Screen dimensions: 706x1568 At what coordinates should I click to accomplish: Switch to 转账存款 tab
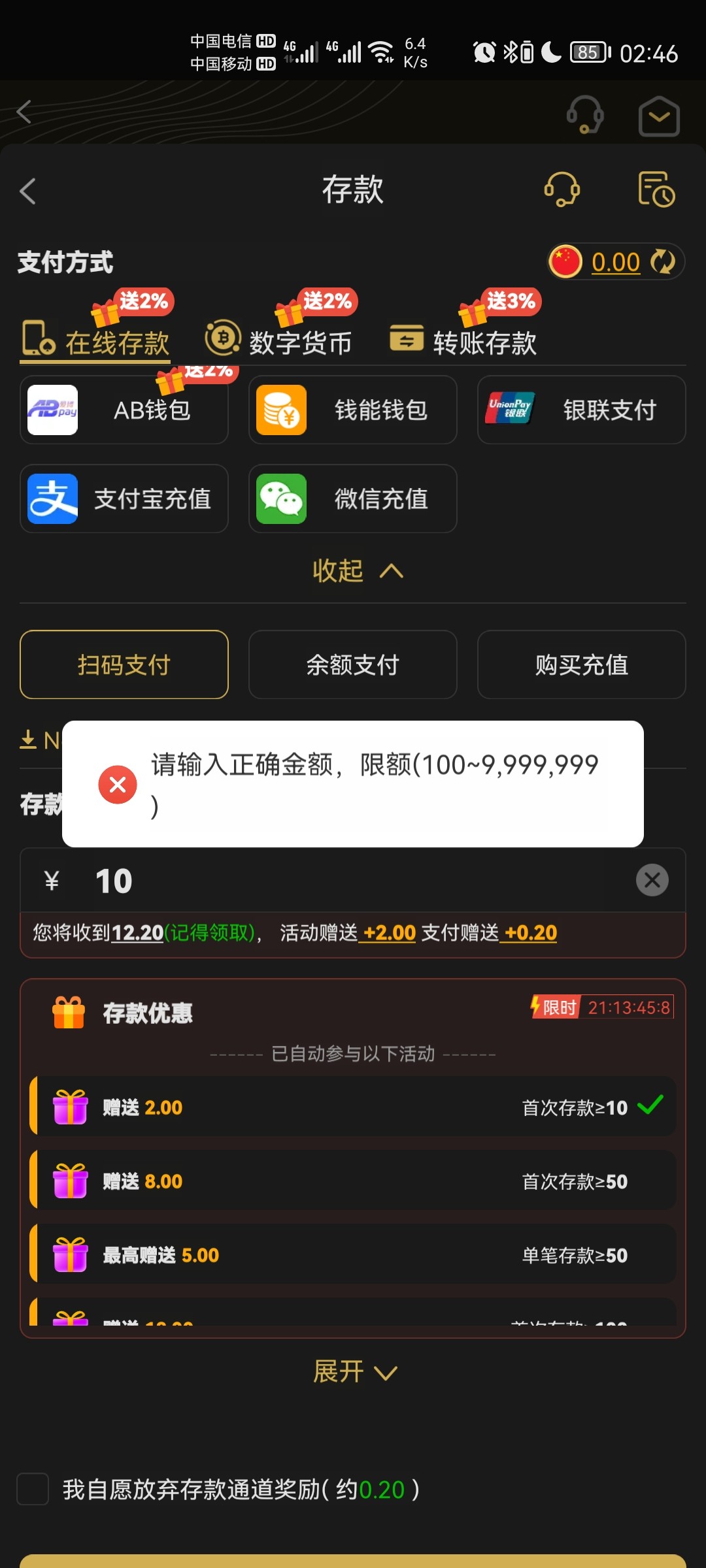463,341
